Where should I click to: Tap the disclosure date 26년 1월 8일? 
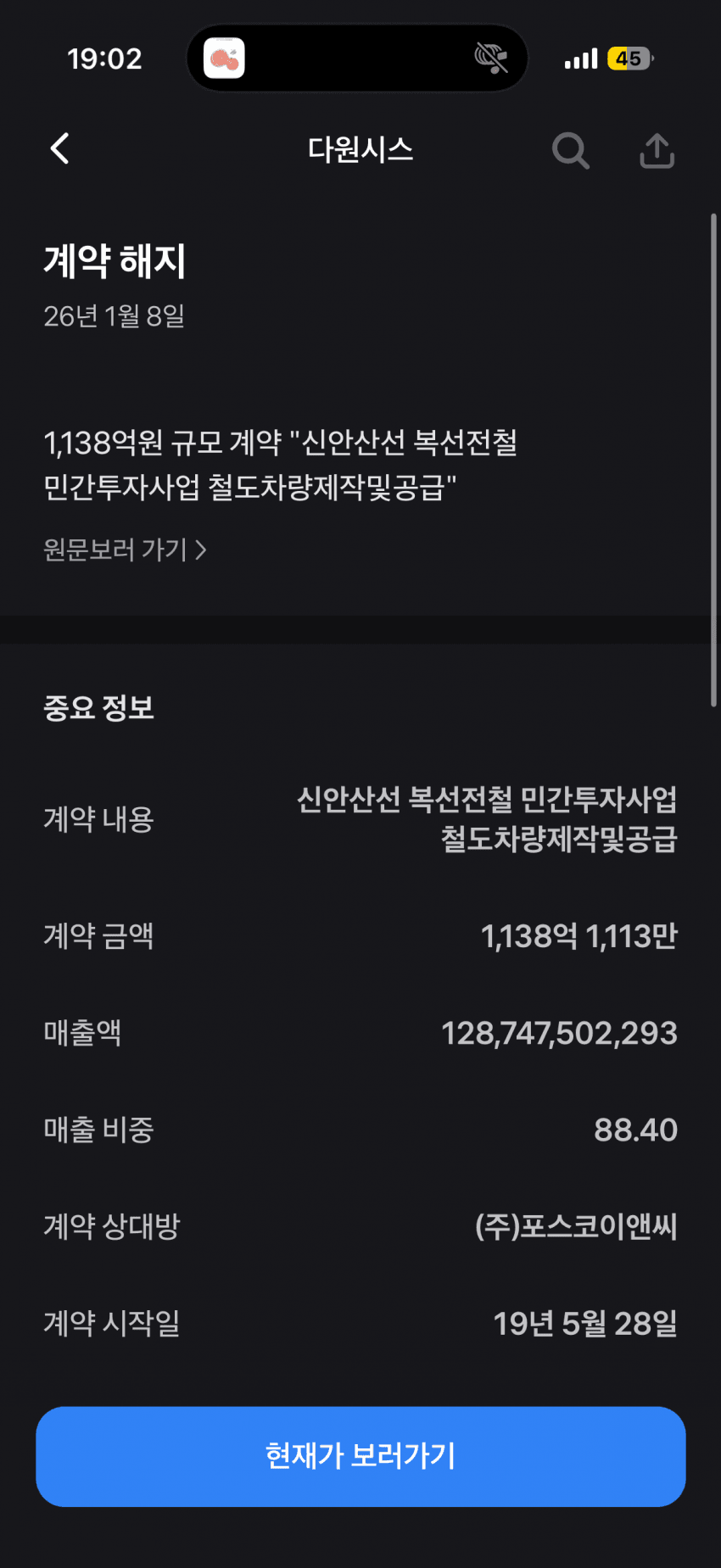click(x=115, y=317)
